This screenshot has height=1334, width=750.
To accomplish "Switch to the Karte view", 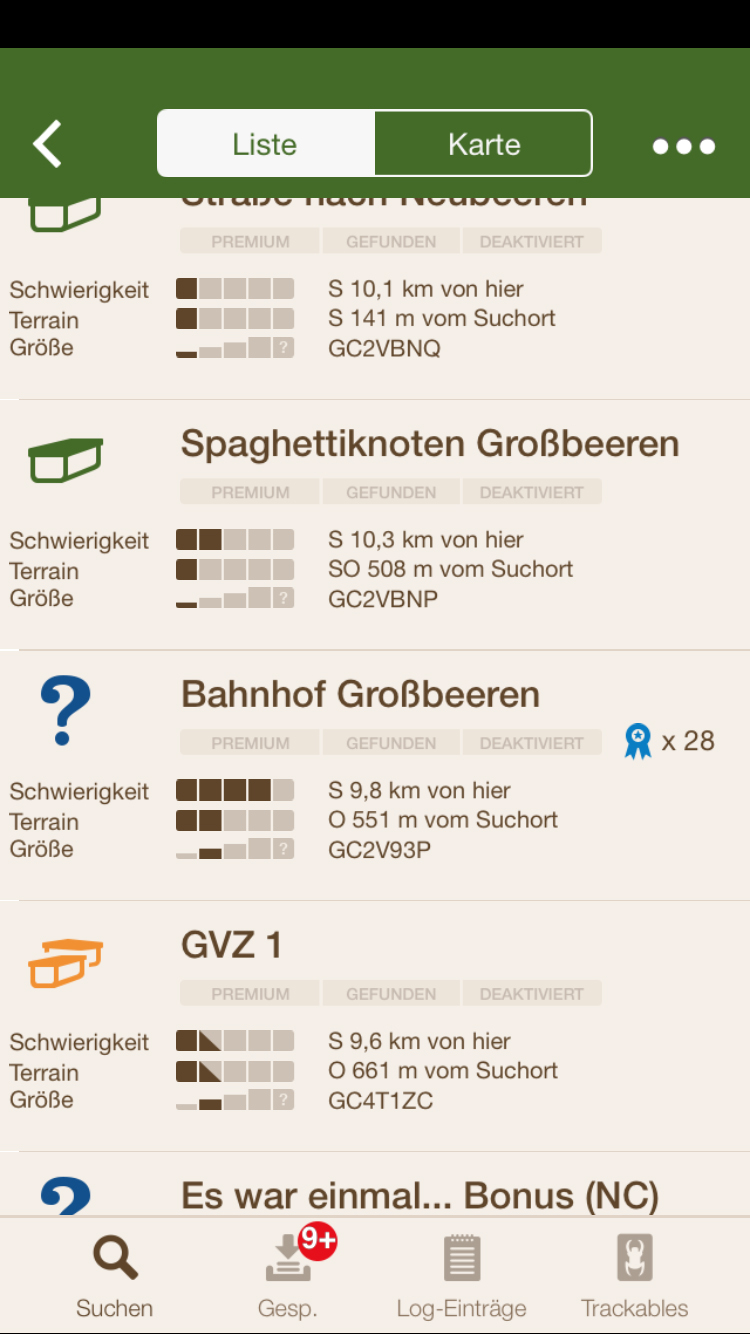I will point(484,144).
